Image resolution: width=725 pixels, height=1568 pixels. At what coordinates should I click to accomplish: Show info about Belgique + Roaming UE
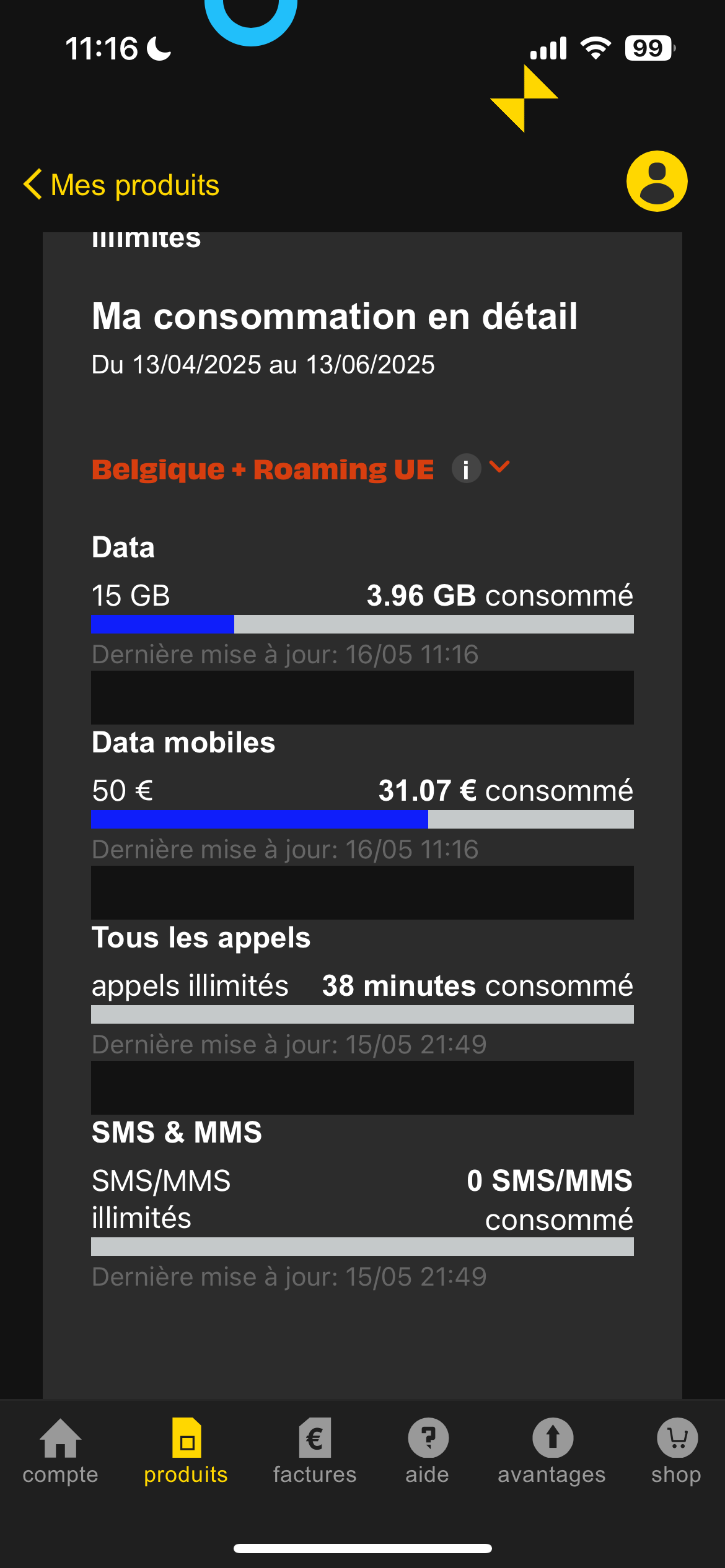(466, 468)
